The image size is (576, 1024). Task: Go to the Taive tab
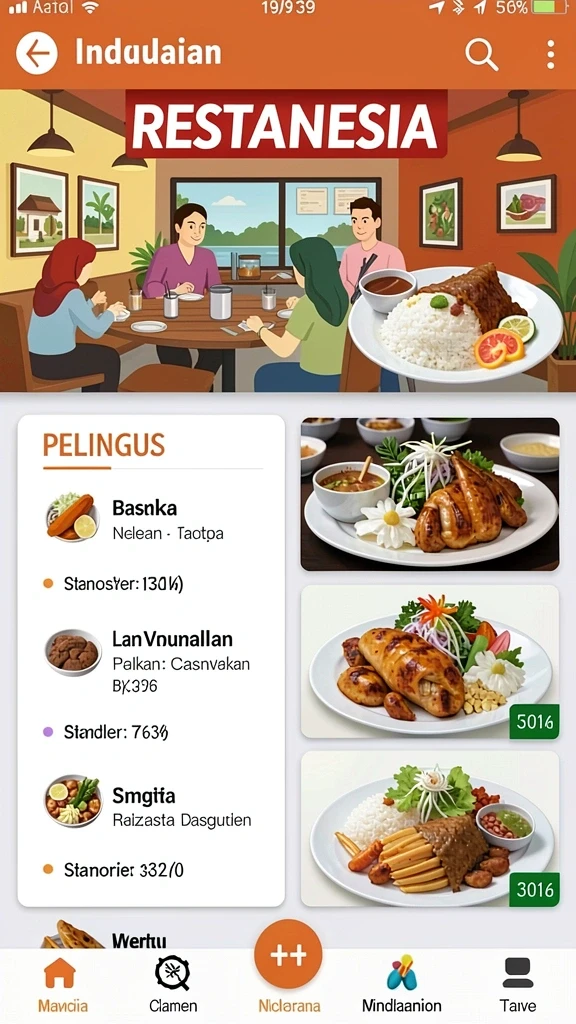click(x=518, y=984)
